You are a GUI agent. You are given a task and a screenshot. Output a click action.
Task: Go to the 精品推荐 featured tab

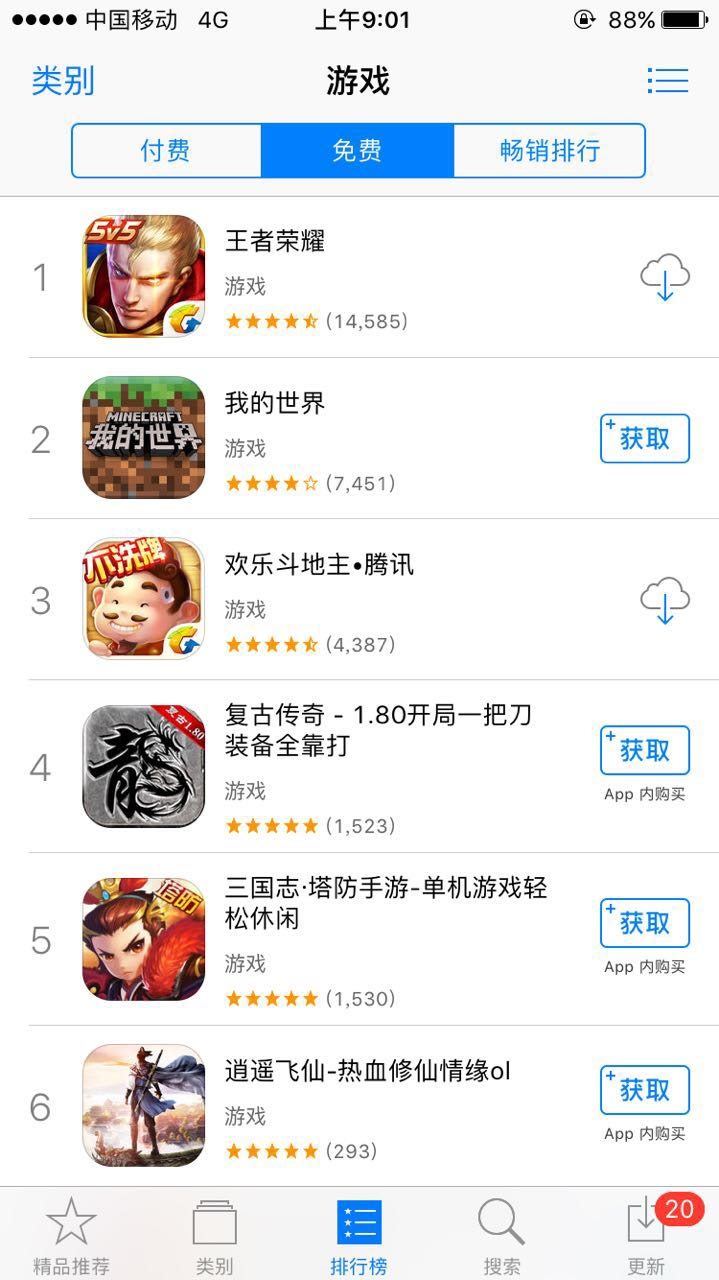click(x=71, y=1235)
